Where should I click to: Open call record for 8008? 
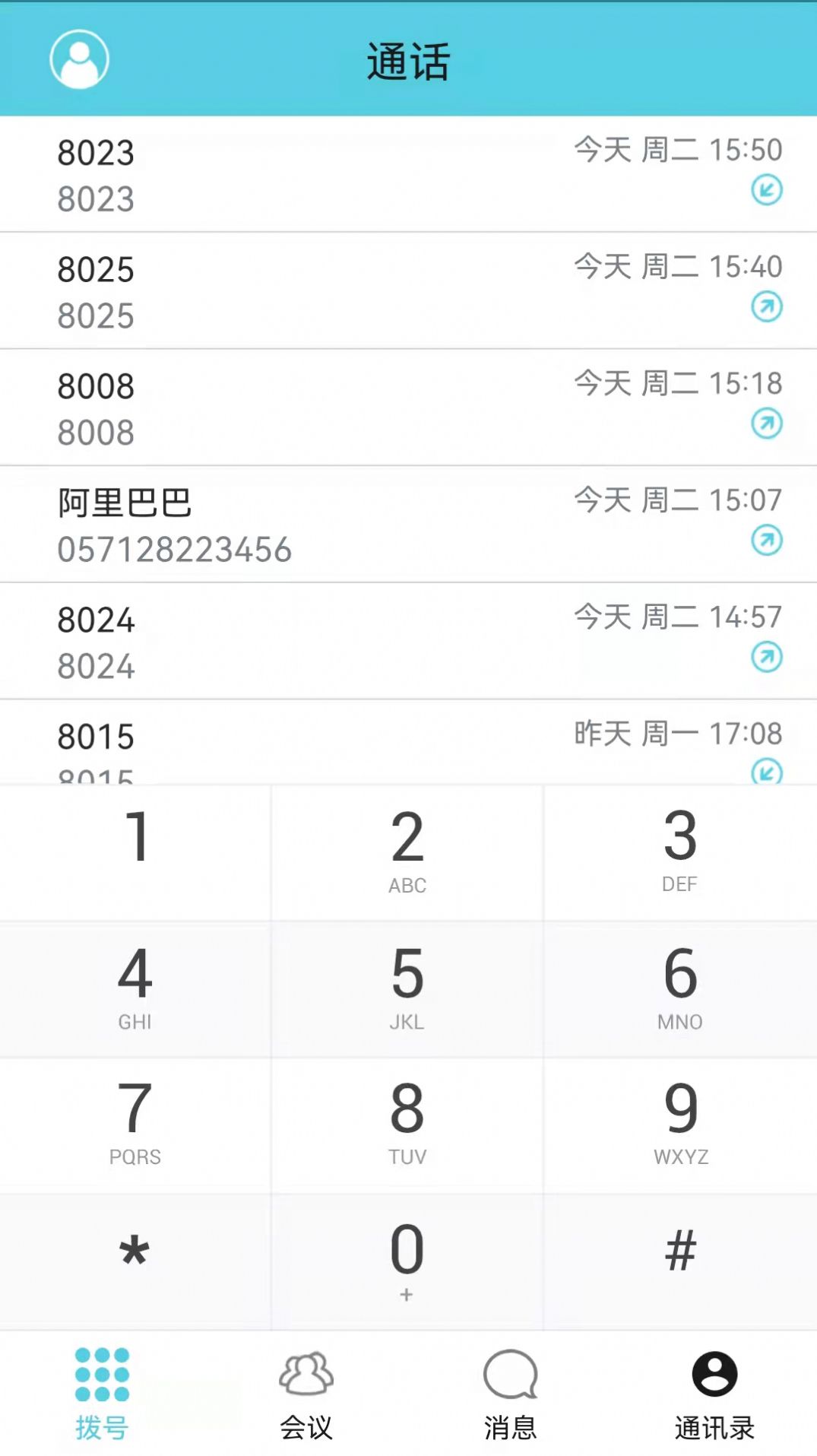[304, 408]
